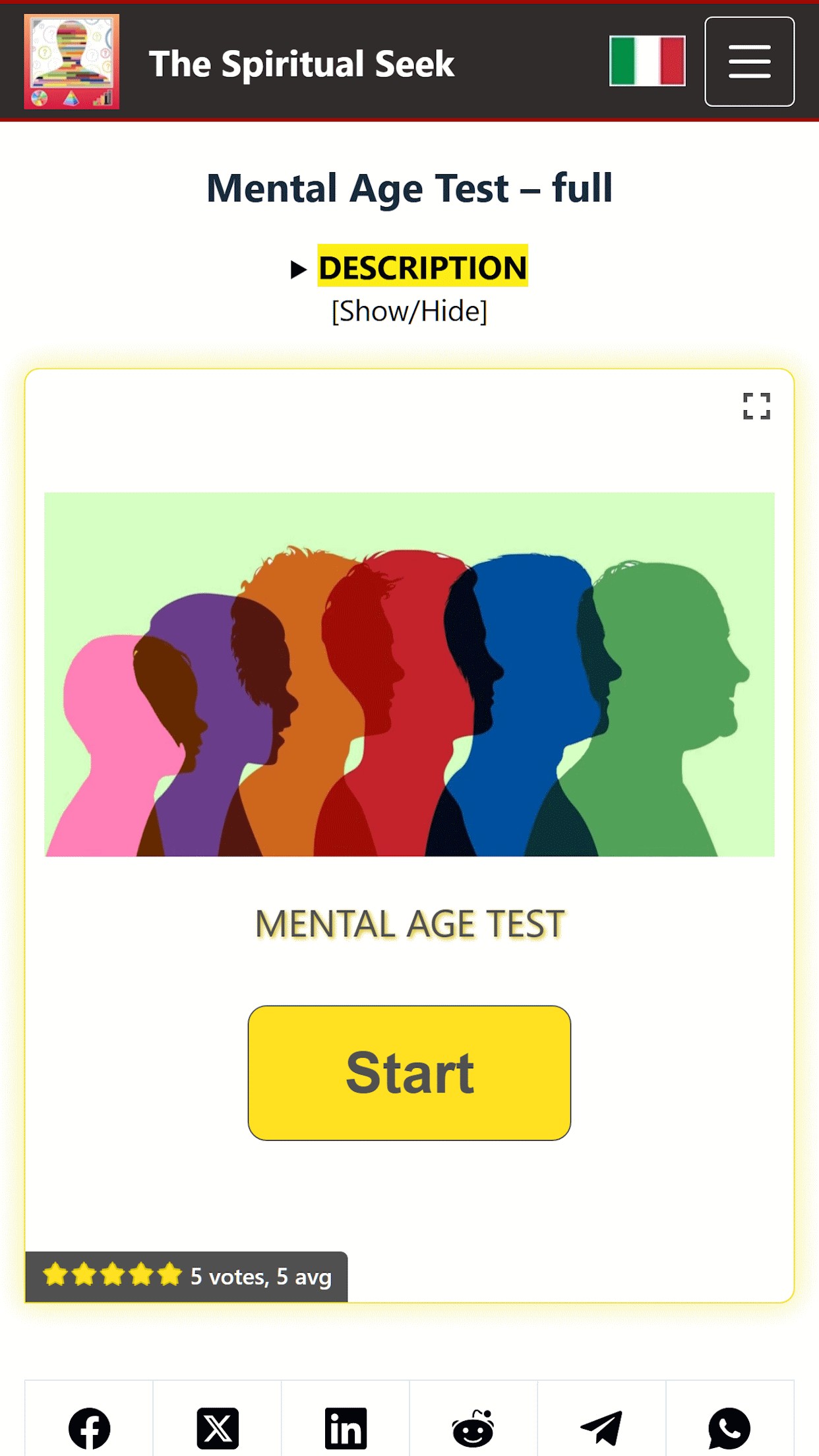Expand the DESCRIPTION show/hide section
This screenshot has height=1456, width=819.
(x=409, y=267)
